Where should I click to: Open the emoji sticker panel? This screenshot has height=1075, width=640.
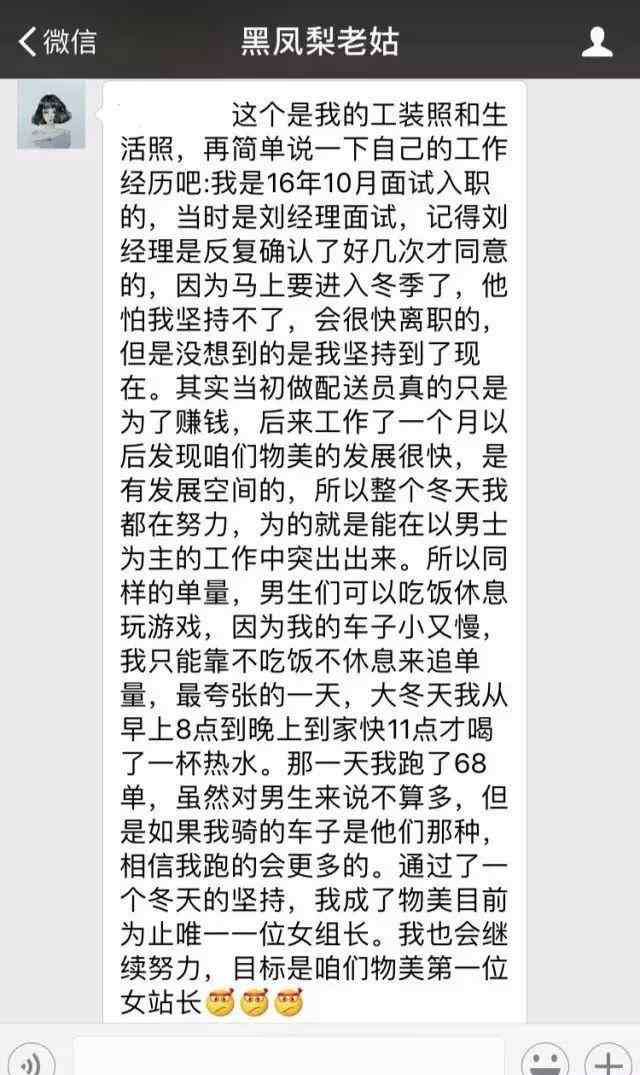pyautogui.click(x=545, y=1061)
